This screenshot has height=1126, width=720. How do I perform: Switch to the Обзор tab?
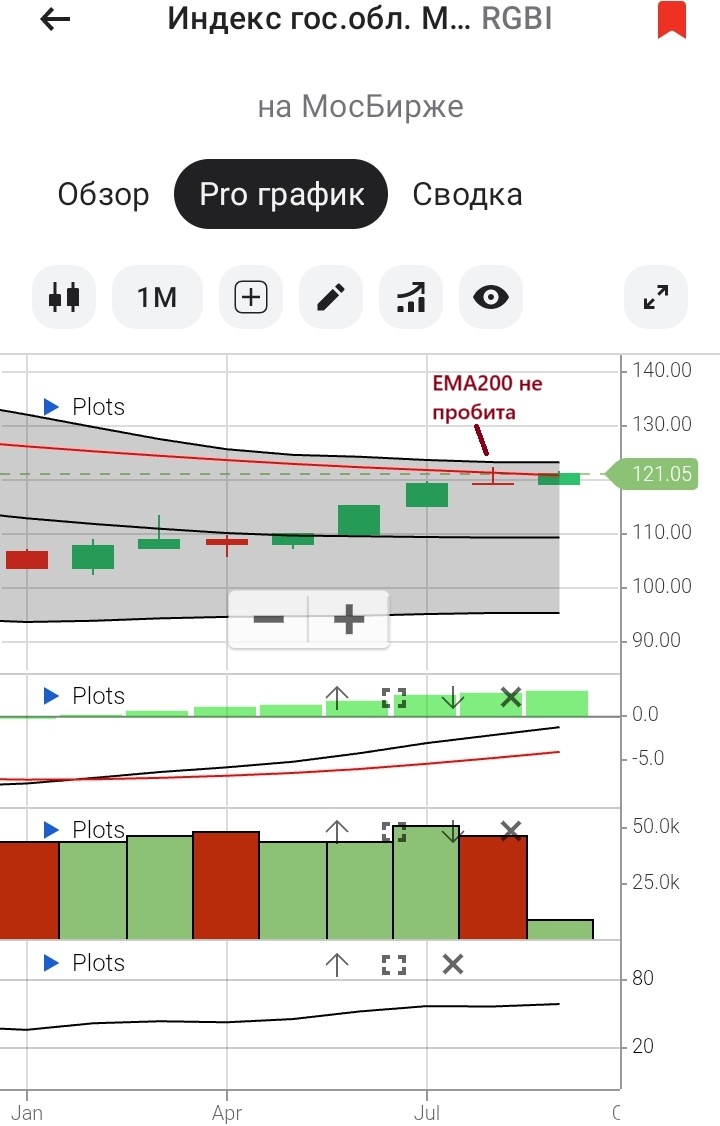pyautogui.click(x=103, y=194)
